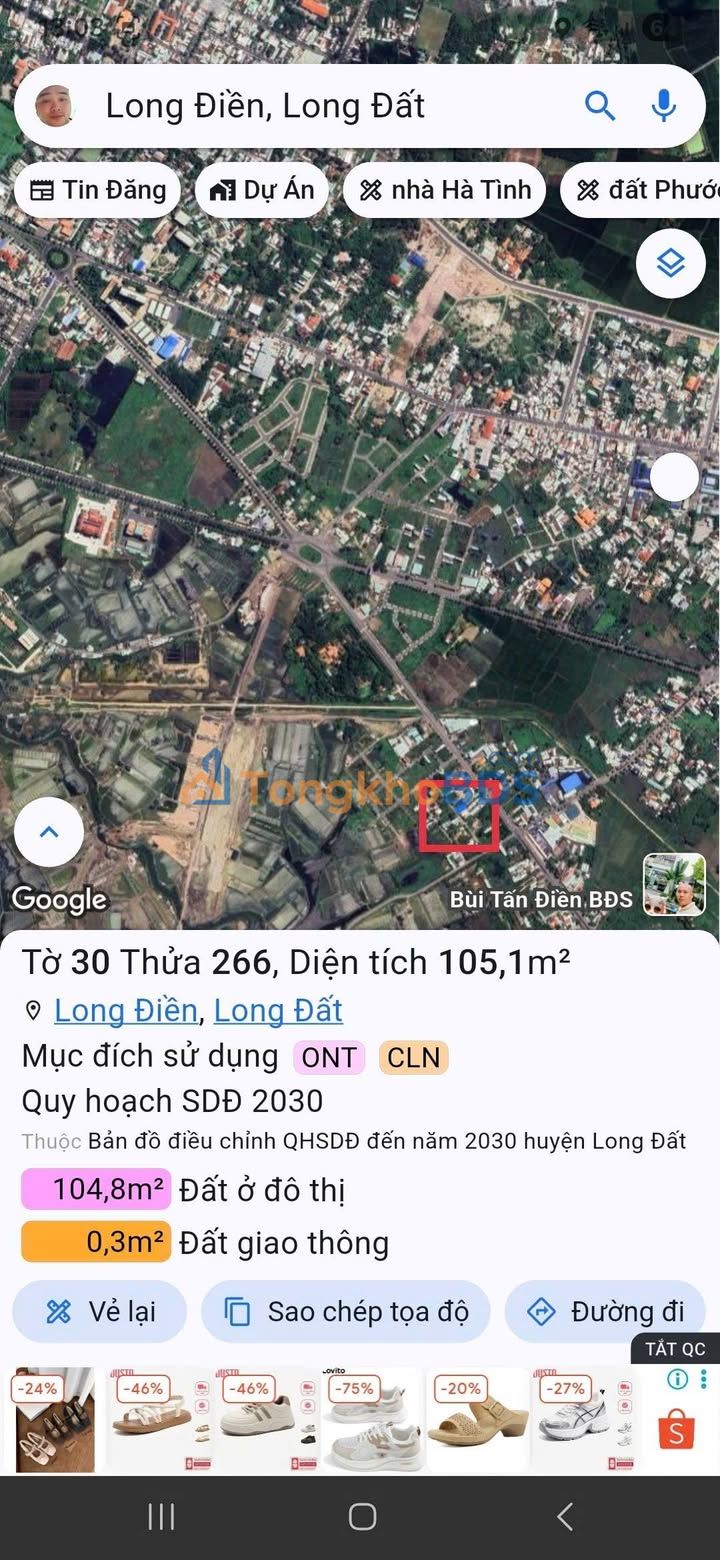Viewport: 720px width, 1560px height.
Task: Choose the nhà Hà Tĩnh chip
Action: coord(445,190)
